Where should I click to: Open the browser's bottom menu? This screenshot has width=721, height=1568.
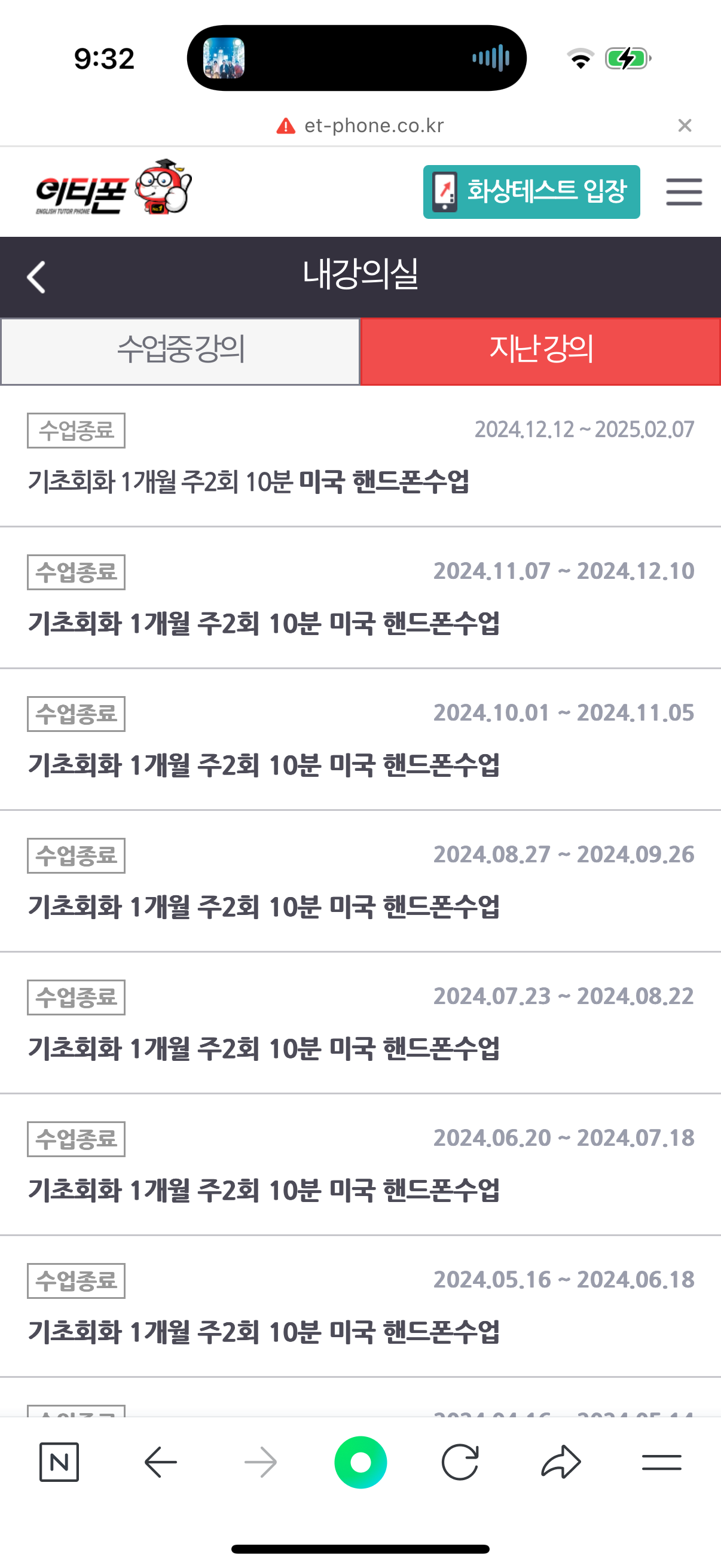pyautogui.click(x=661, y=1462)
